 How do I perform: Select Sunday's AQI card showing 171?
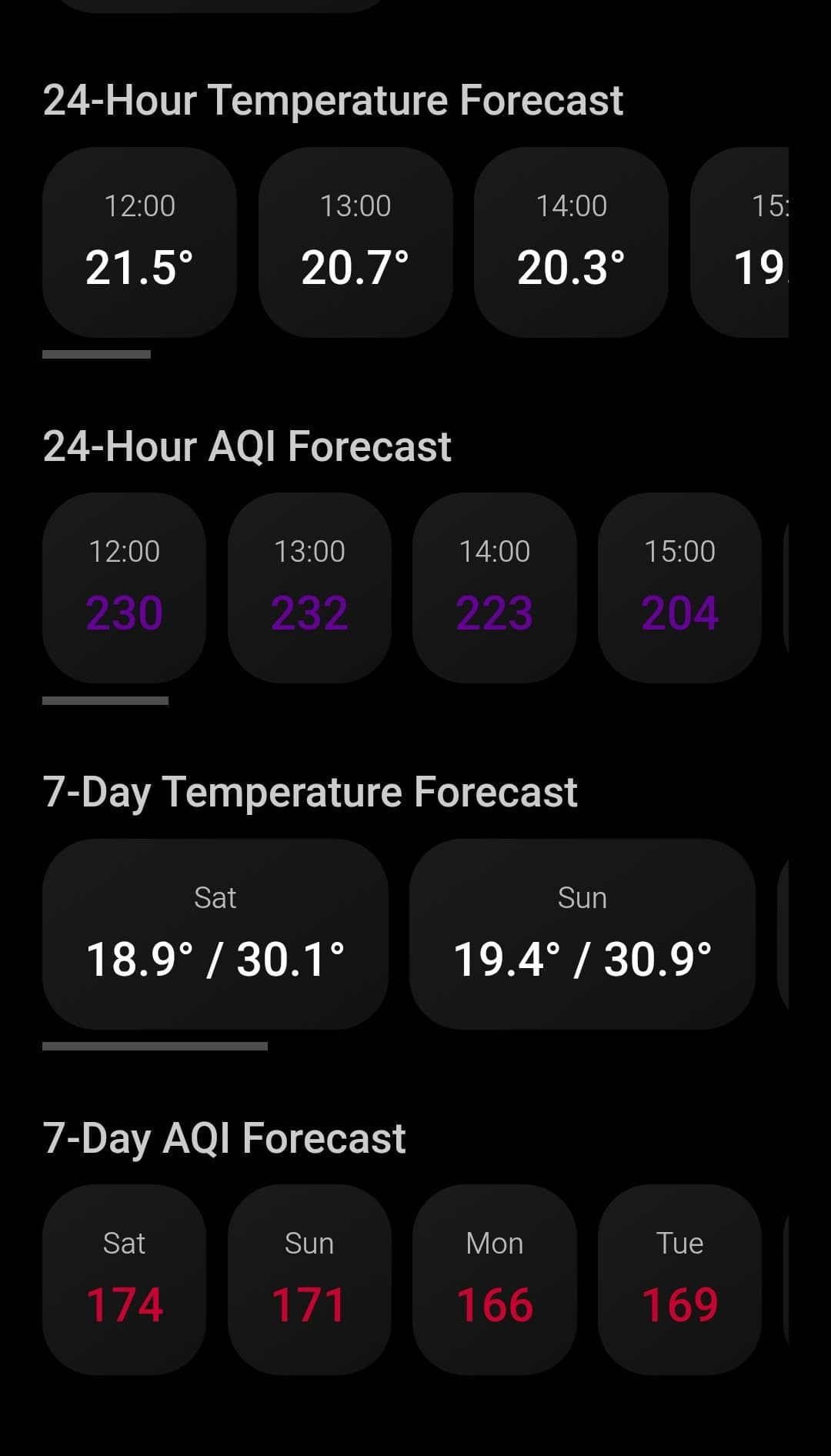(x=310, y=1278)
